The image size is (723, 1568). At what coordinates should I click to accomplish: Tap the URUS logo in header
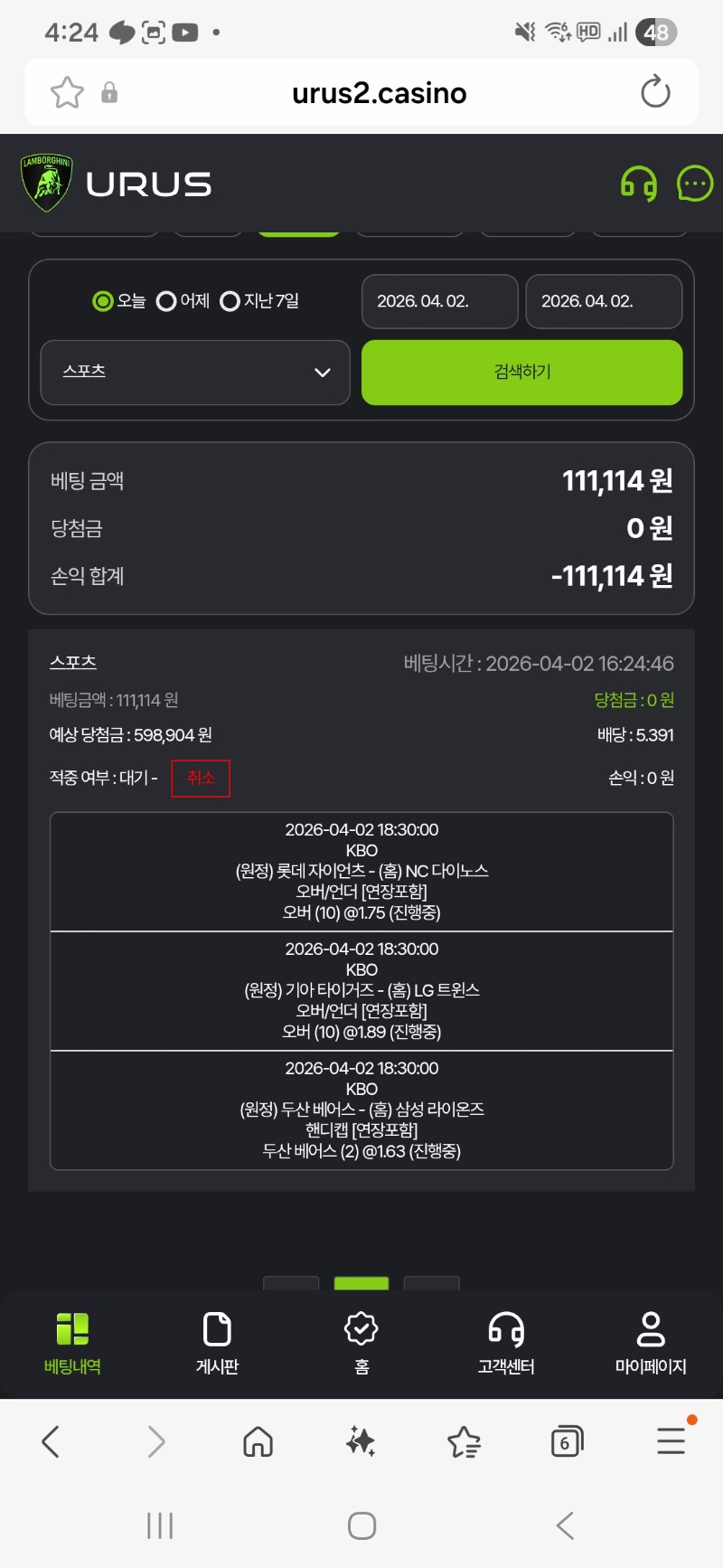[116, 184]
